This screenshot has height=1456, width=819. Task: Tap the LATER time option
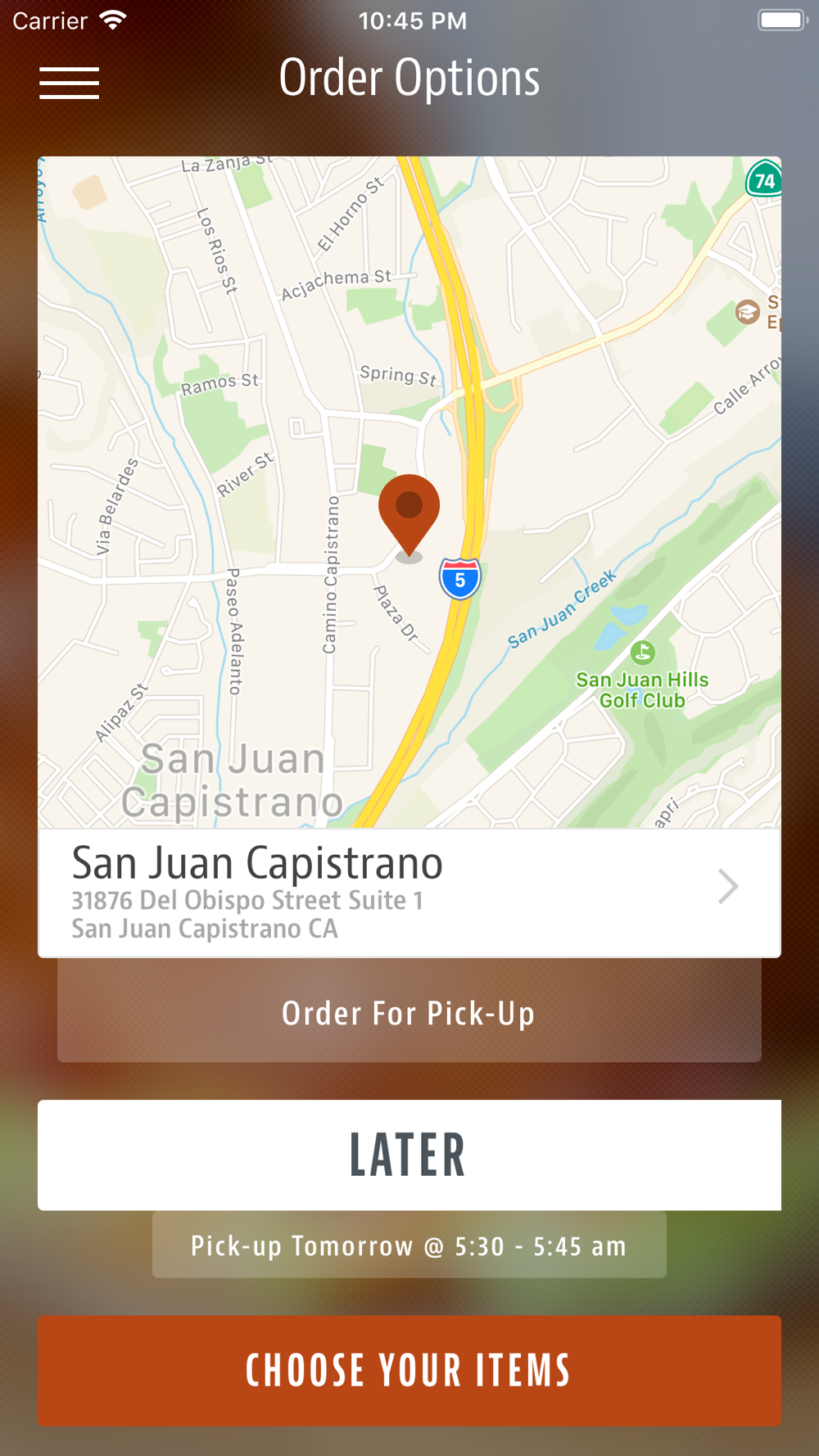pos(409,1155)
